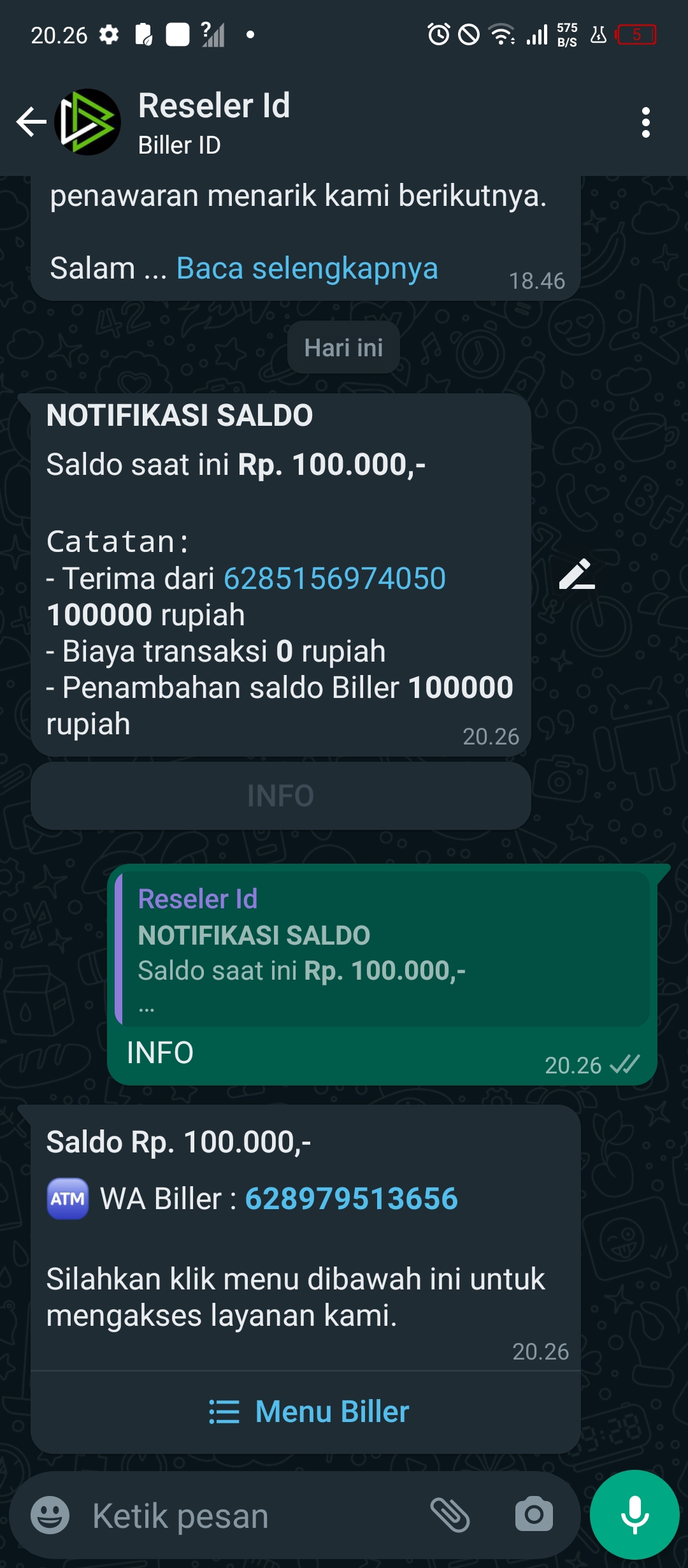Tap the INFO quick reply button

pyautogui.click(x=281, y=795)
